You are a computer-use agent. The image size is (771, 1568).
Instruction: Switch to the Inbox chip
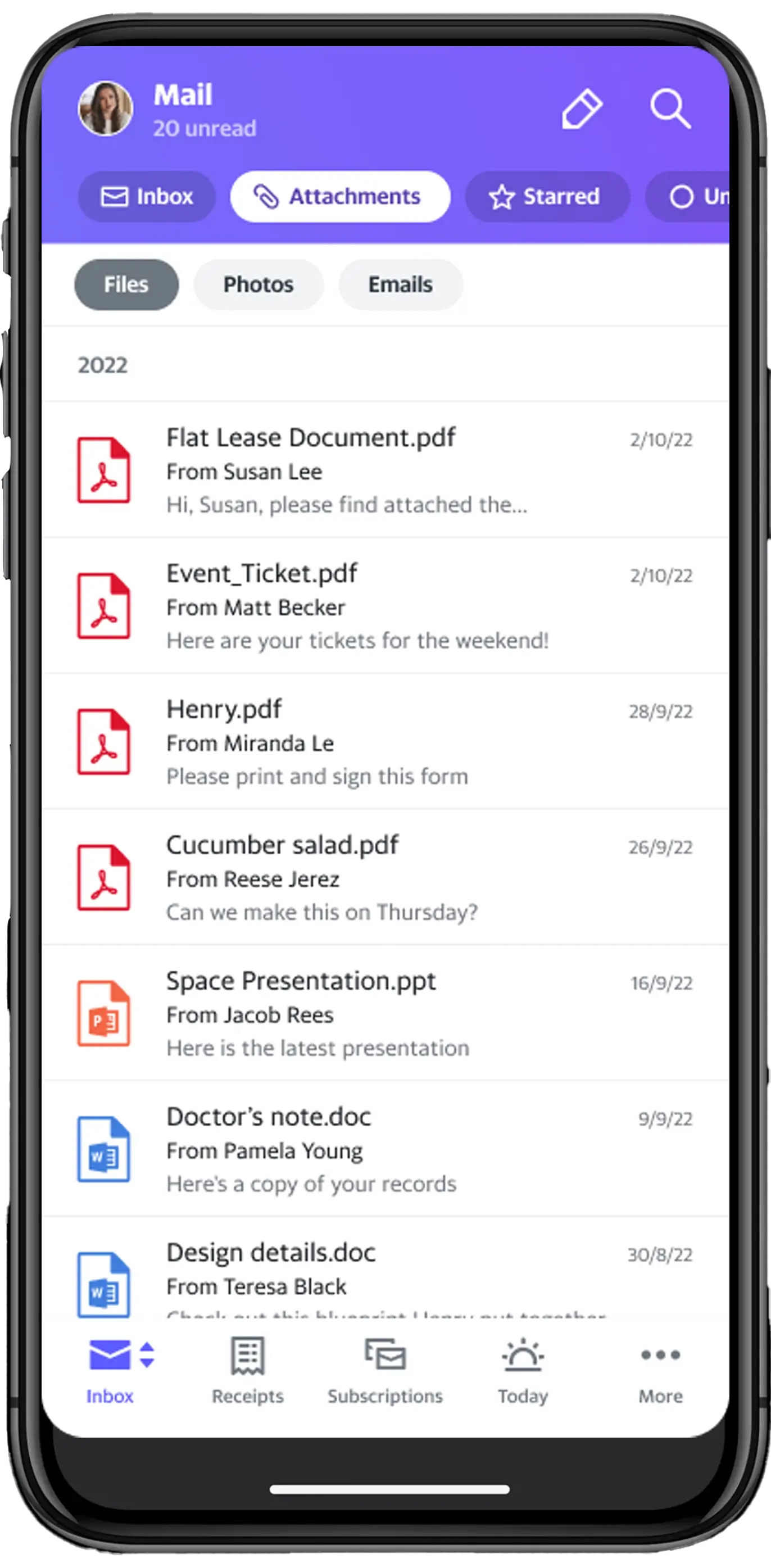[x=147, y=197]
